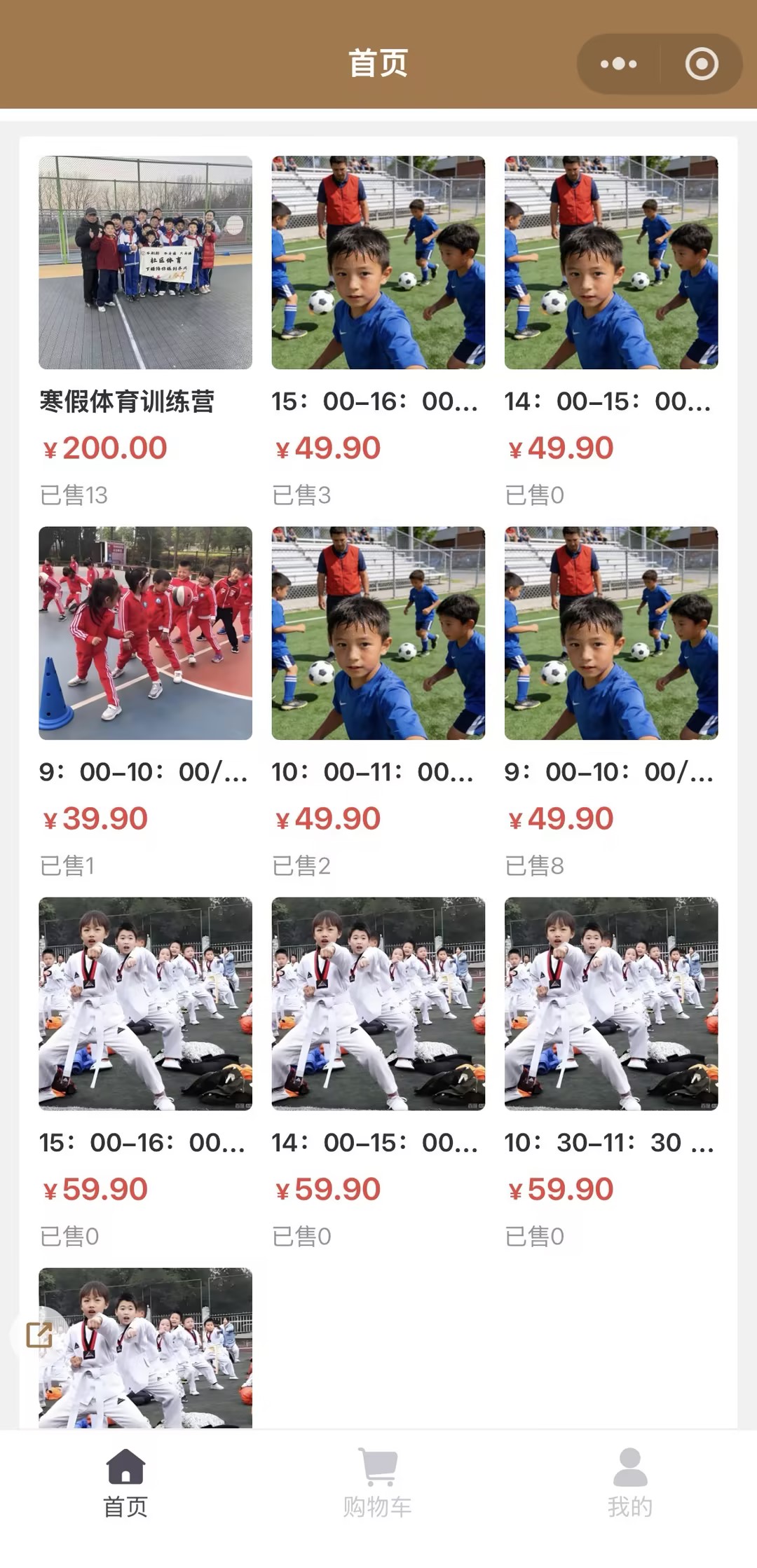Open the 15:00-16:00 class priced ¥59.90
Screen dimensions: 757x1568
point(145,1004)
